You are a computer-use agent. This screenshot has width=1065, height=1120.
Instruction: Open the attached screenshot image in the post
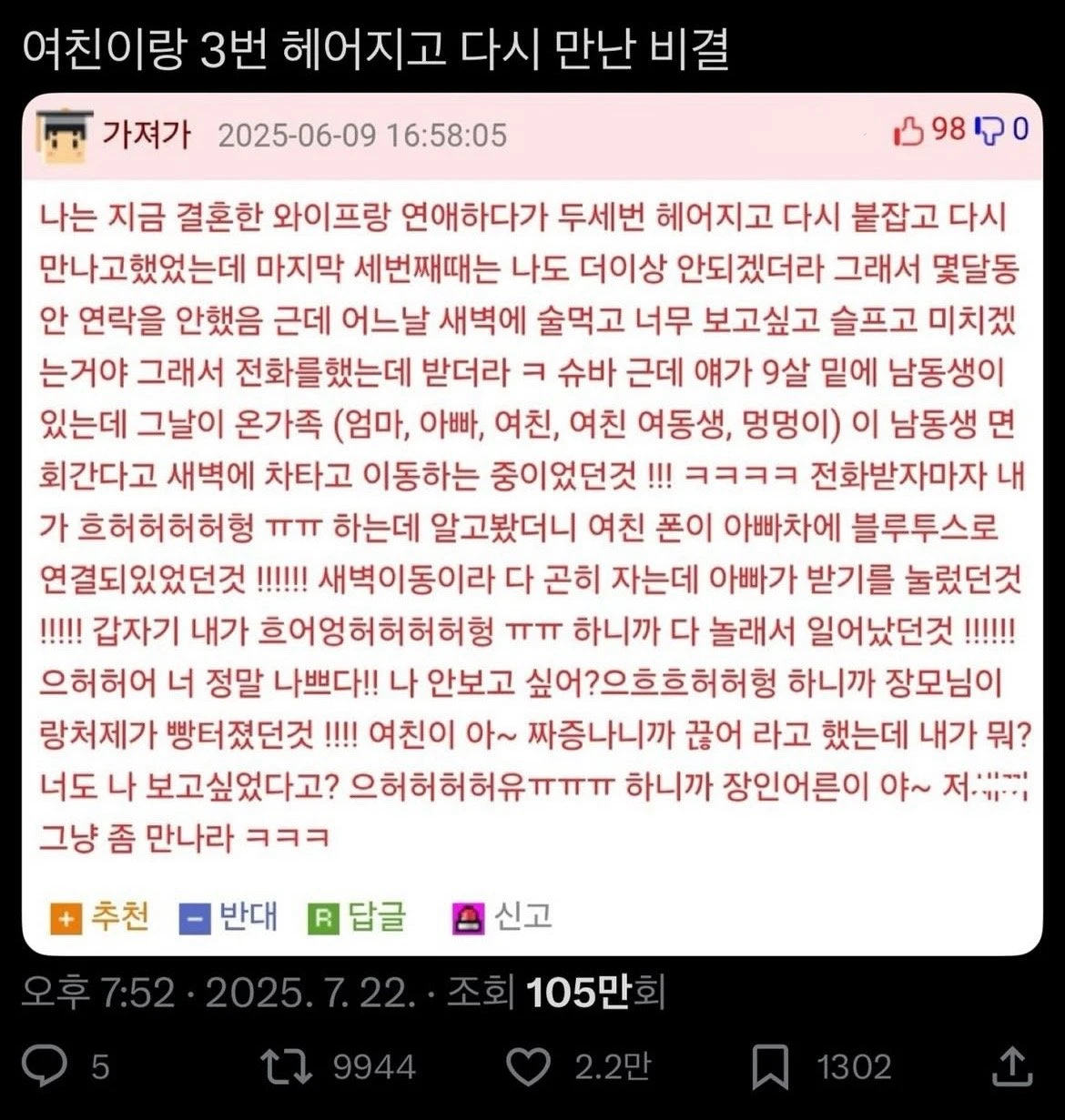click(532, 523)
